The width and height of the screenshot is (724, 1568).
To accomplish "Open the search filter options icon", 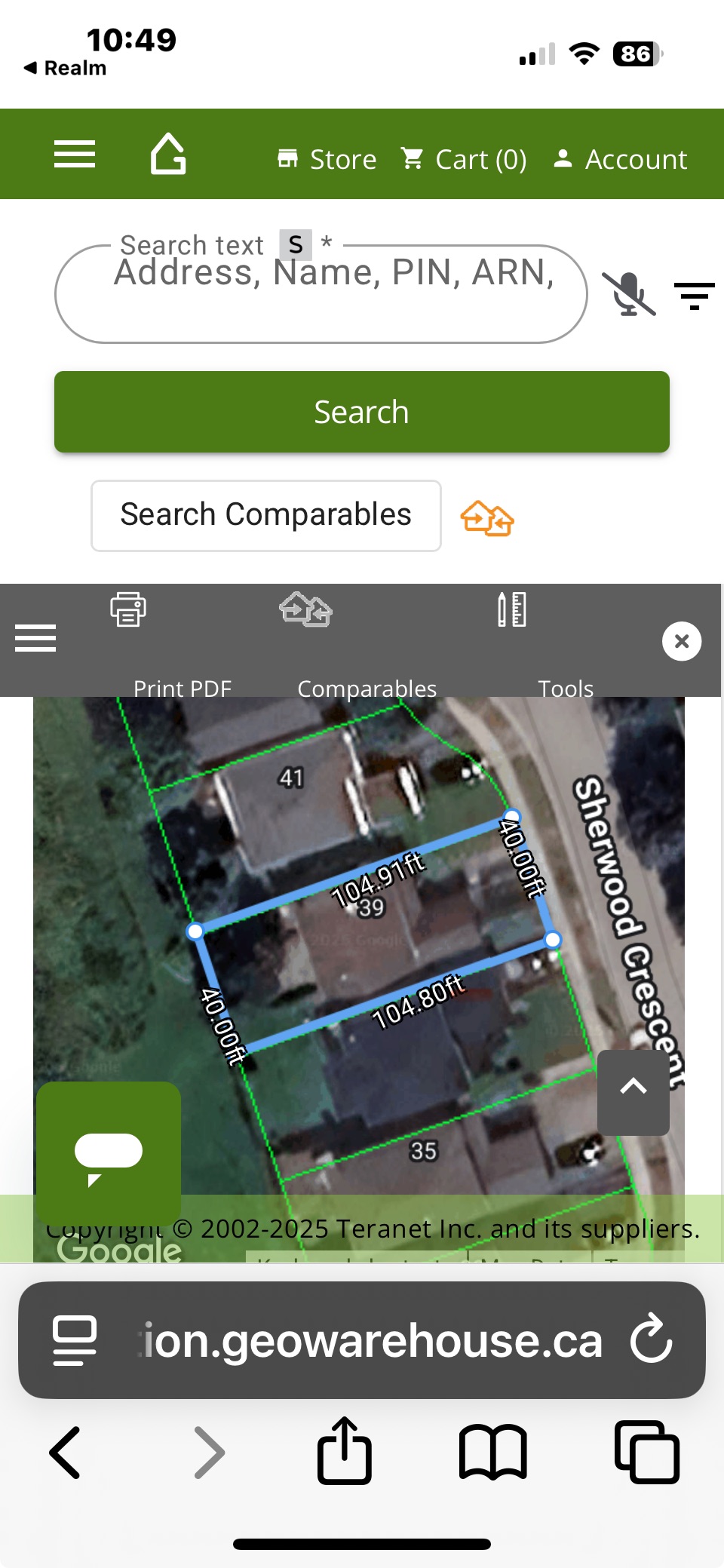I will (x=695, y=296).
